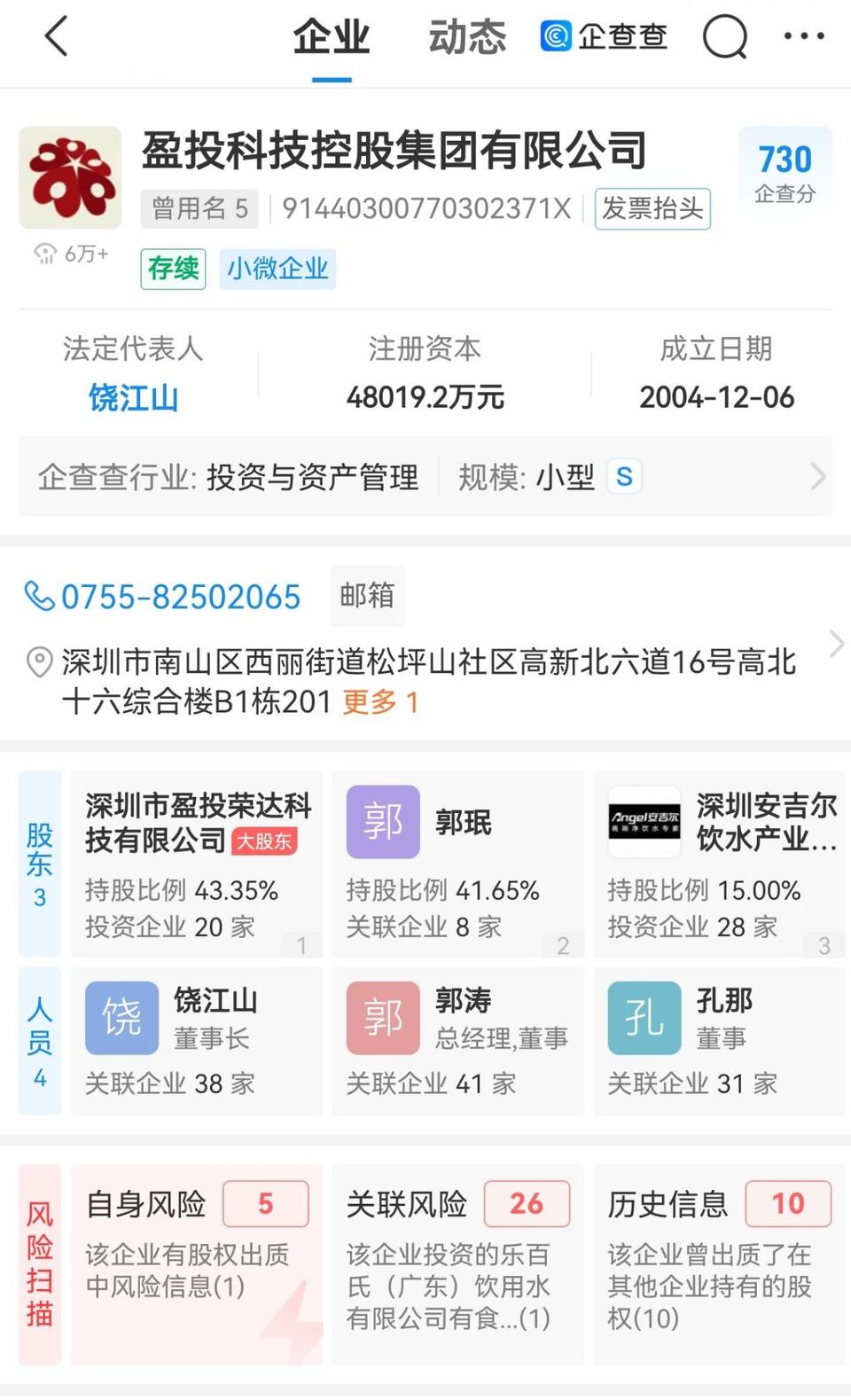Open shareholder card 深圳安吉尔饮水产业
Viewport: 851px width, 1400px height.
[719, 863]
